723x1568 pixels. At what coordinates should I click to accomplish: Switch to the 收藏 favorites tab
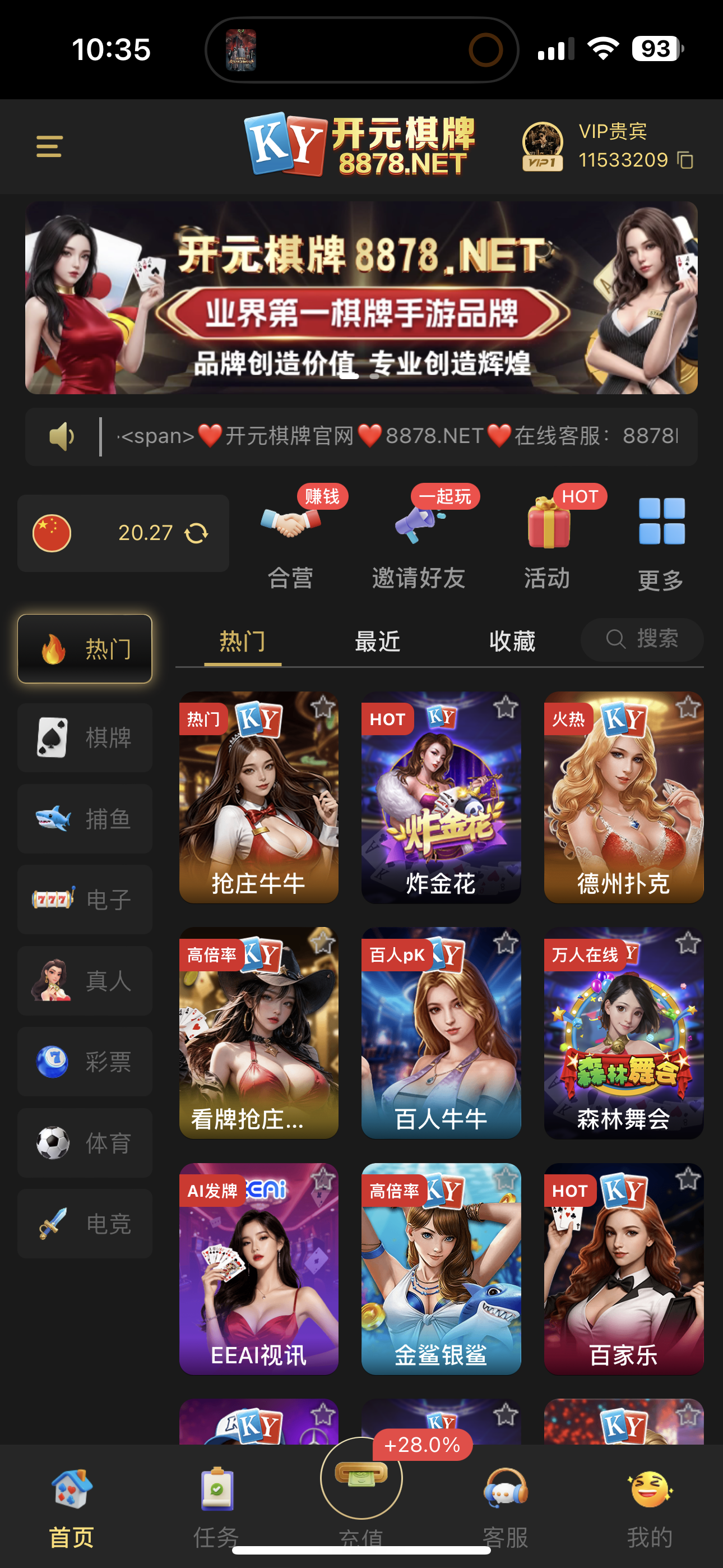[x=512, y=642]
